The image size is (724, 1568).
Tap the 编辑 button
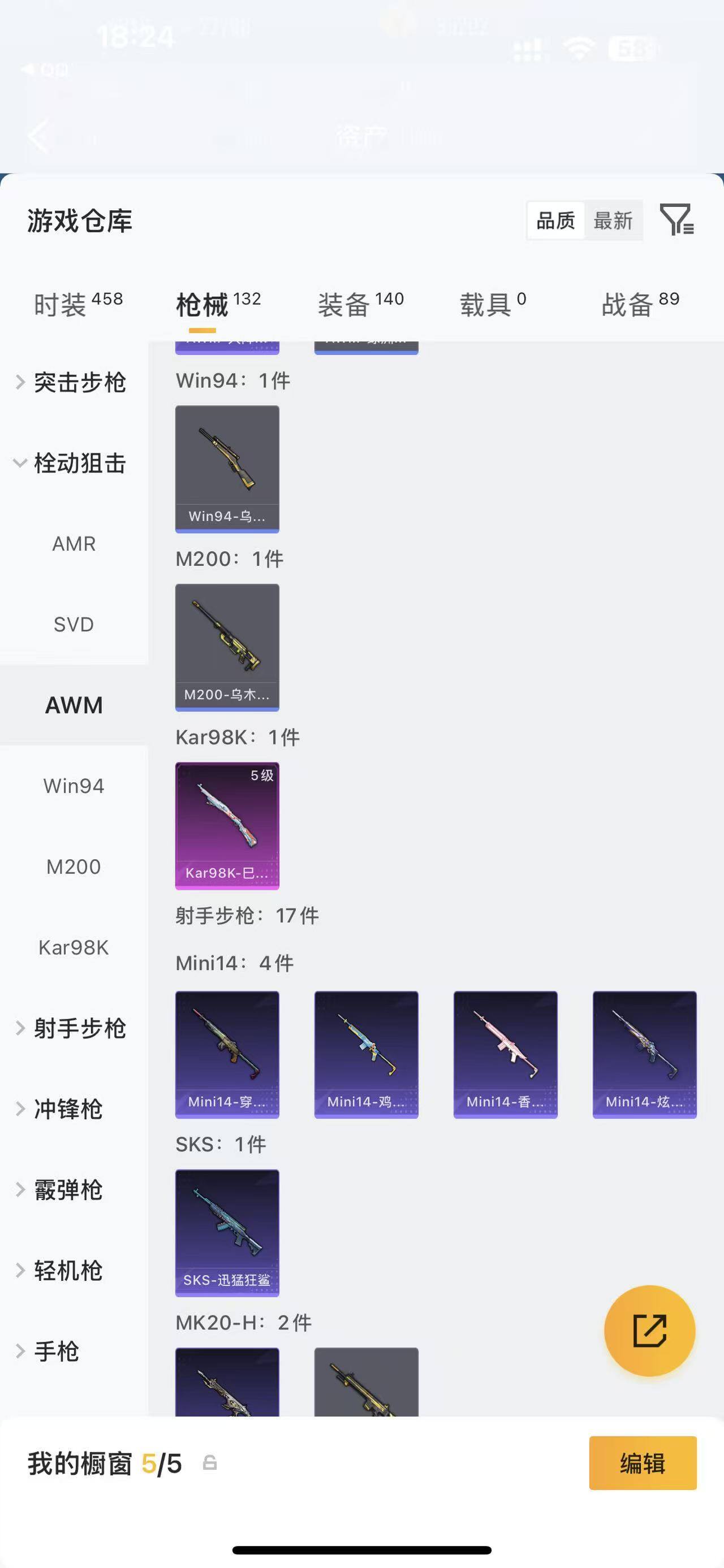pyautogui.click(x=643, y=1463)
